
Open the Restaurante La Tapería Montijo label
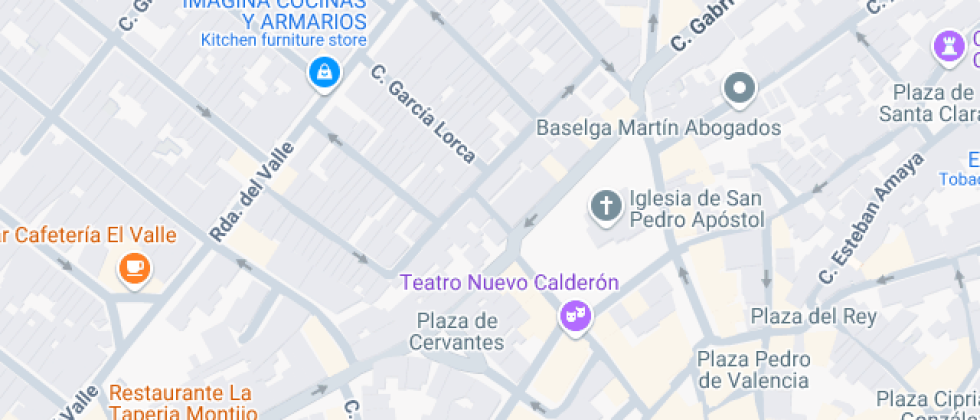click(183, 403)
